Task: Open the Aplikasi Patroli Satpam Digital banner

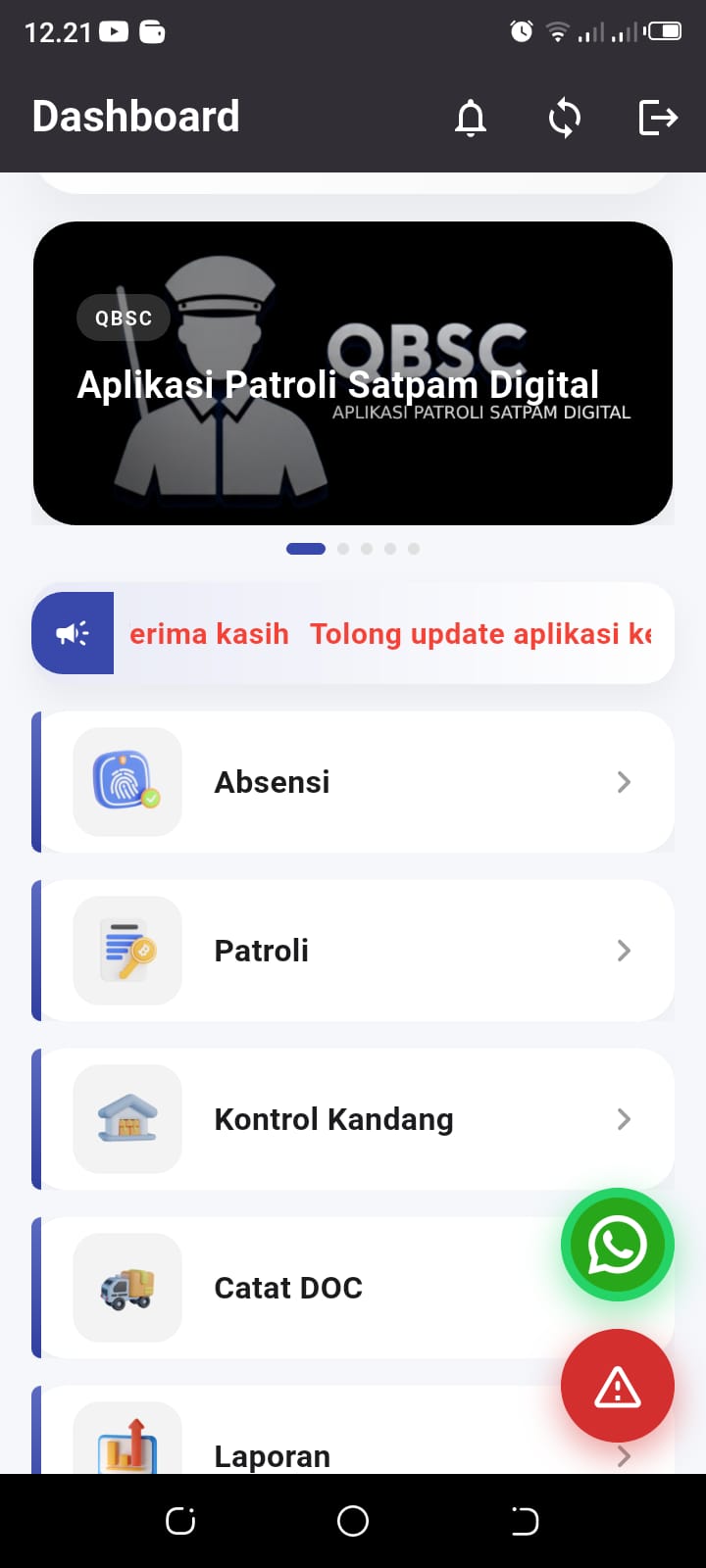Action: pos(353,373)
